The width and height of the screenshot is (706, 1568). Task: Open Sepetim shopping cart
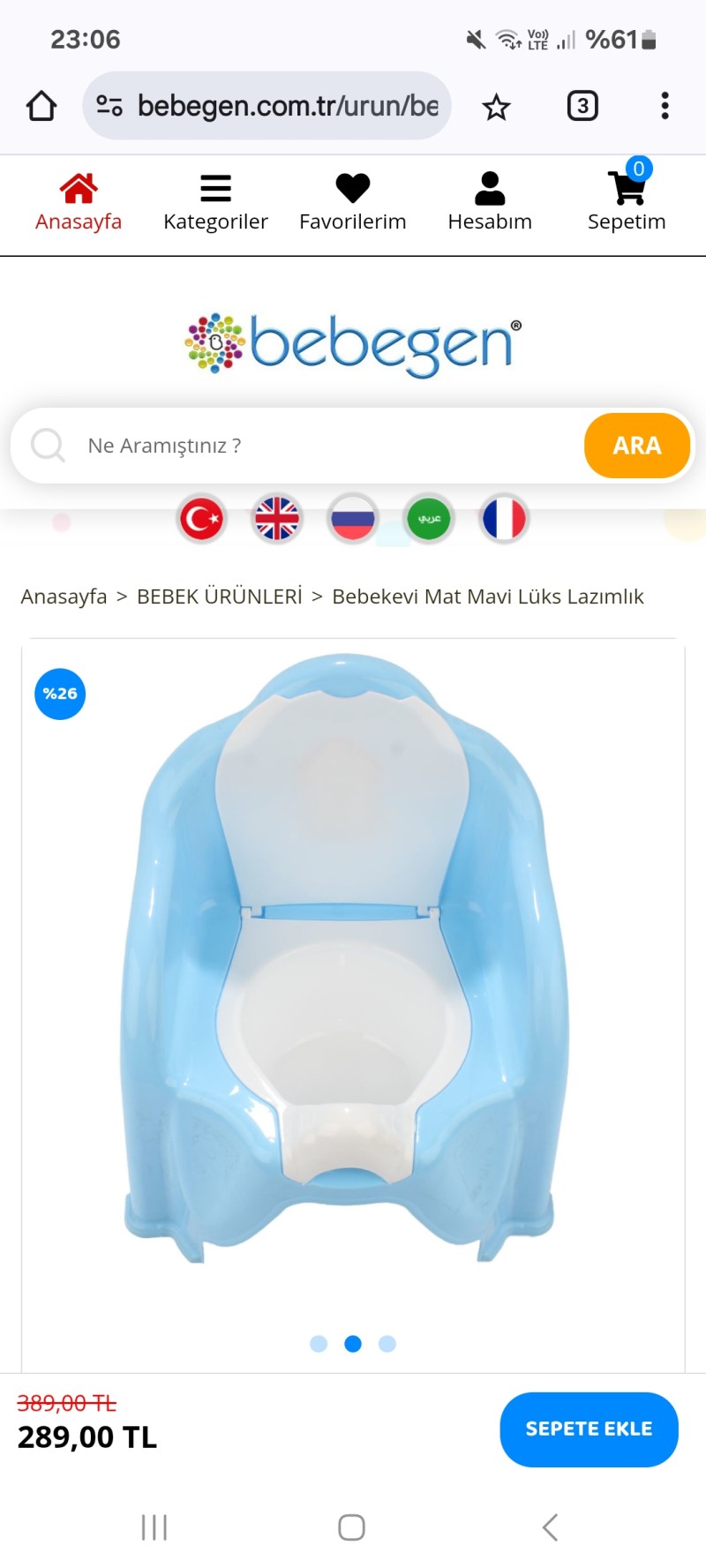click(627, 203)
